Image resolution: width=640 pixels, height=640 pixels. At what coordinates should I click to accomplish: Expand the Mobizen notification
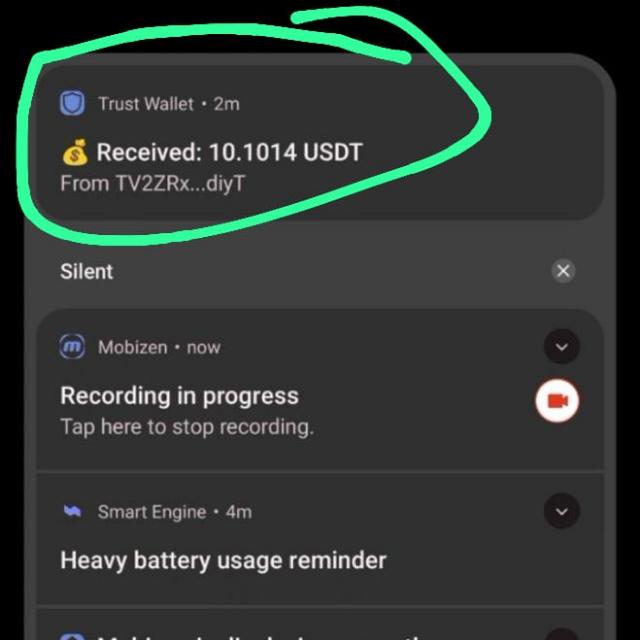pyautogui.click(x=562, y=347)
